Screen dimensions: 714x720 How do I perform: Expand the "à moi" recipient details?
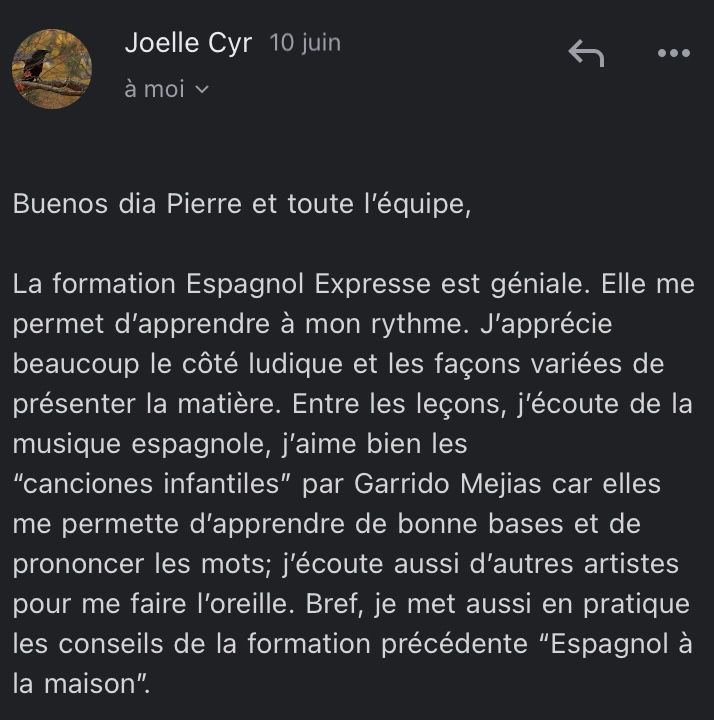click(x=166, y=89)
